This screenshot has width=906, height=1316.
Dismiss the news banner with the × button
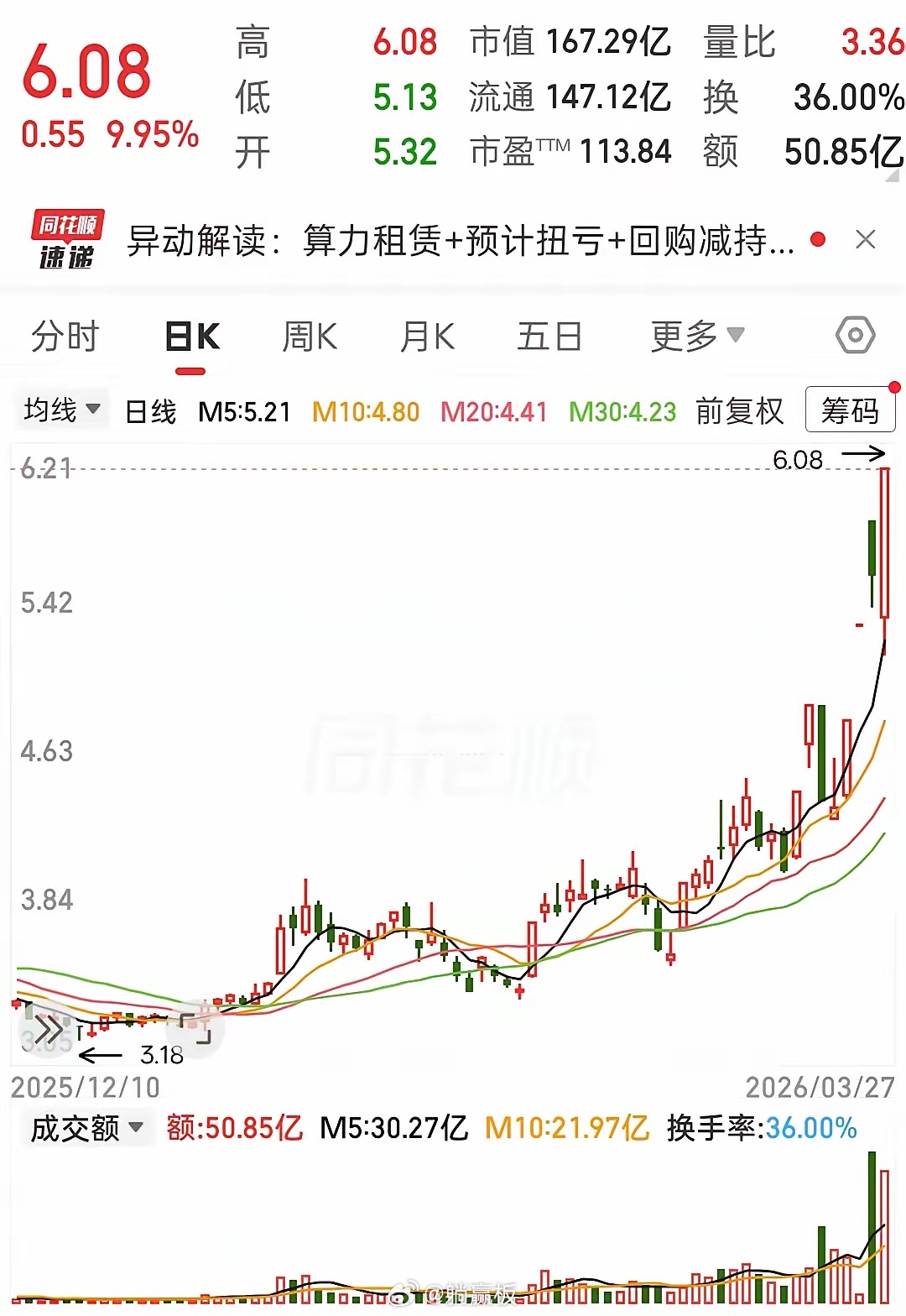tap(866, 240)
